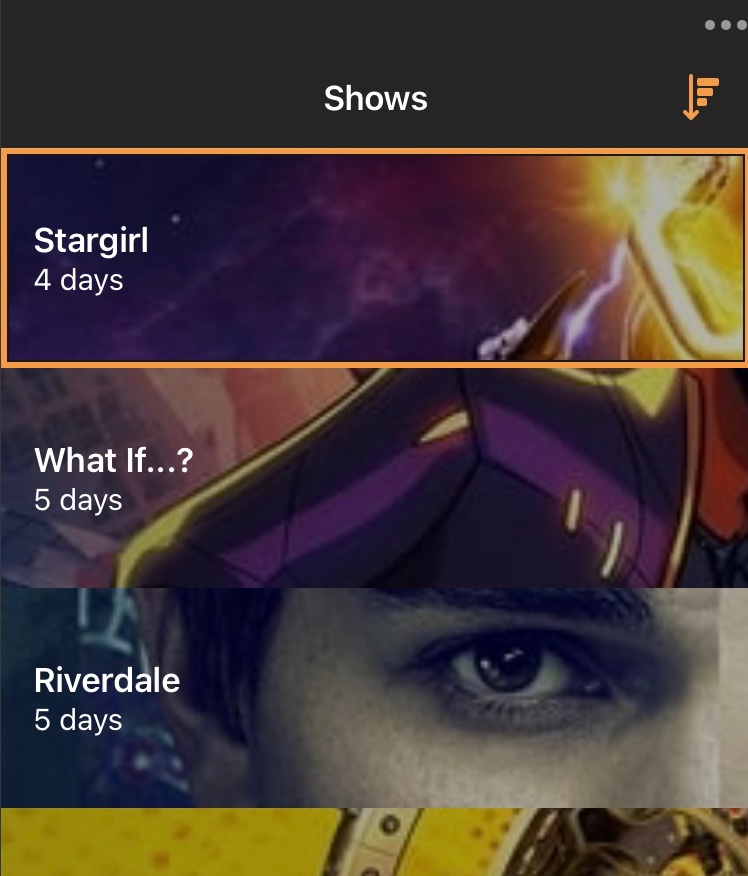748x876 pixels.
Task: View the Riverdale show details
Action: click(x=374, y=698)
